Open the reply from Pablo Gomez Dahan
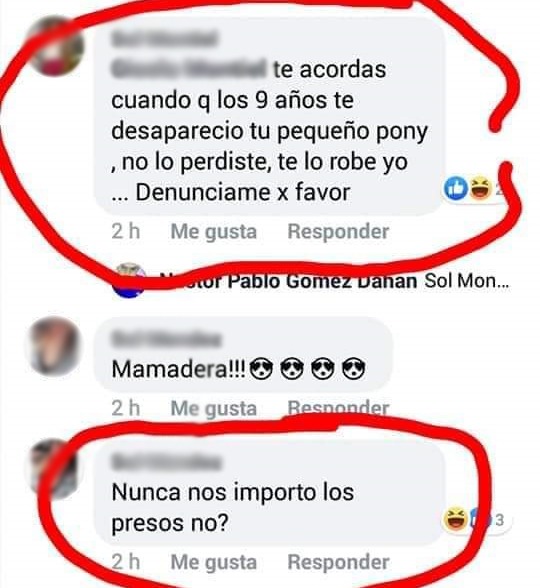 tap(311, 280)
